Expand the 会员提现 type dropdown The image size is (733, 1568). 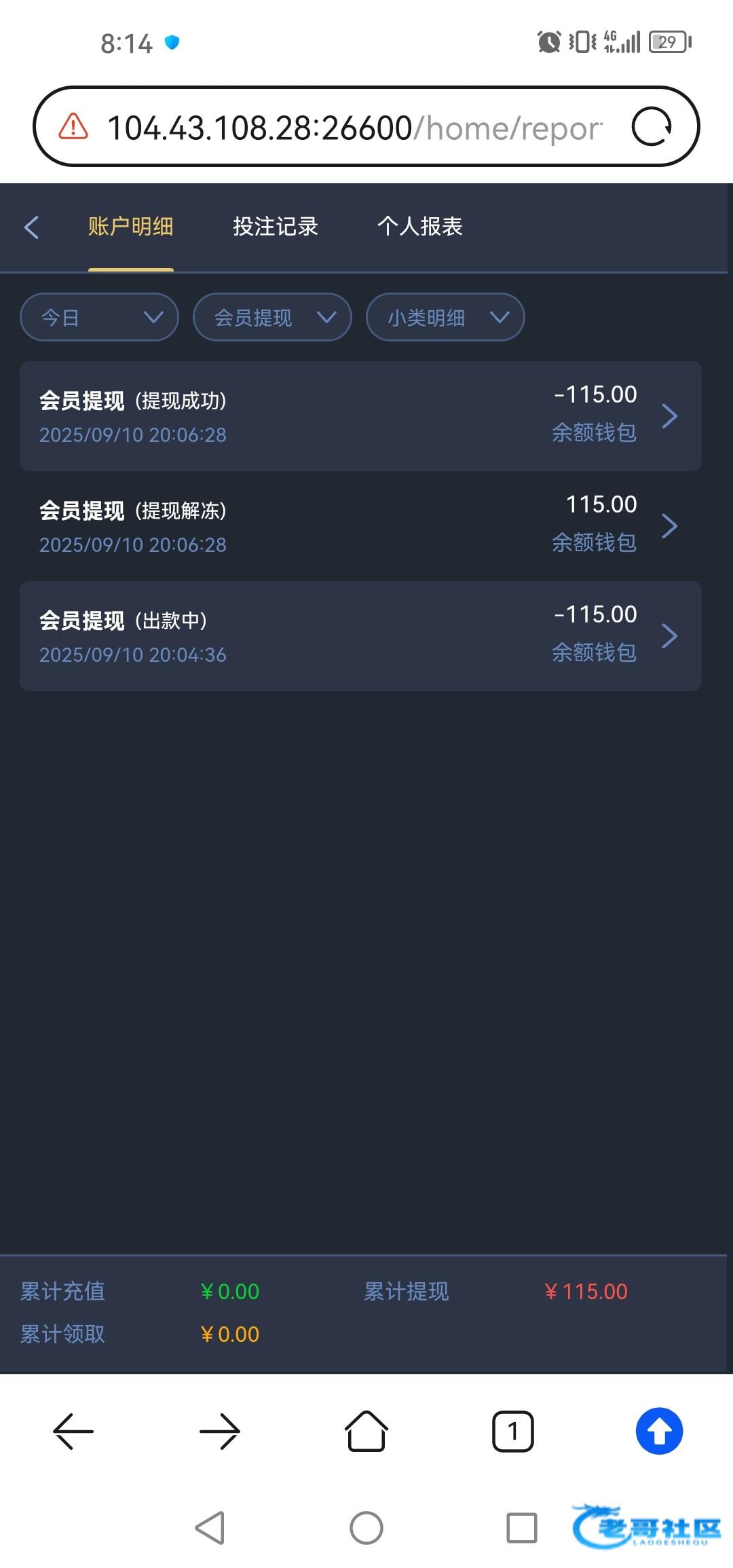click(272, 317)
